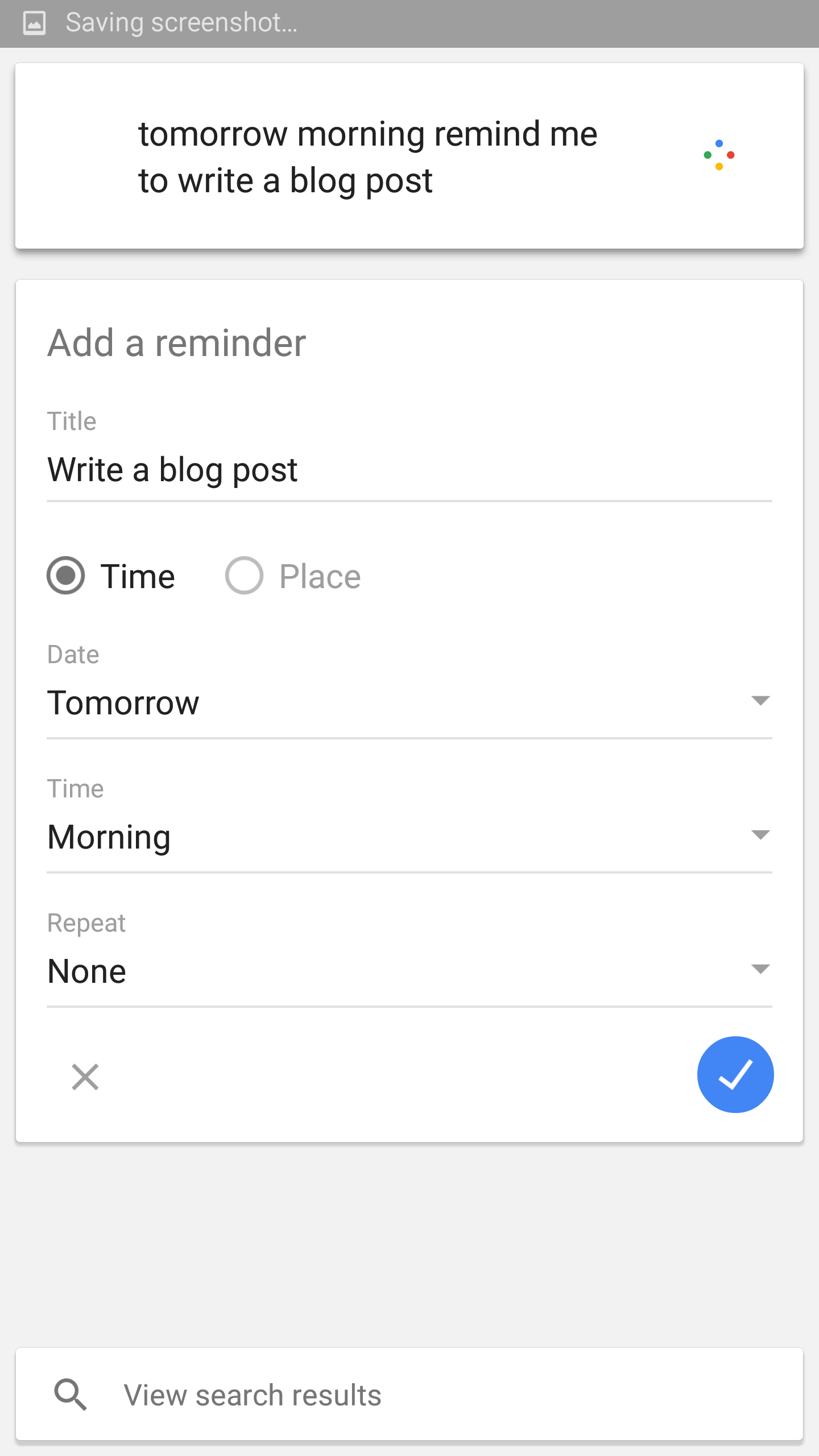Screen dimensions: 819x1456
Task: Tap the magnifying glass search icon
Action: click(x=71, y=1393)
